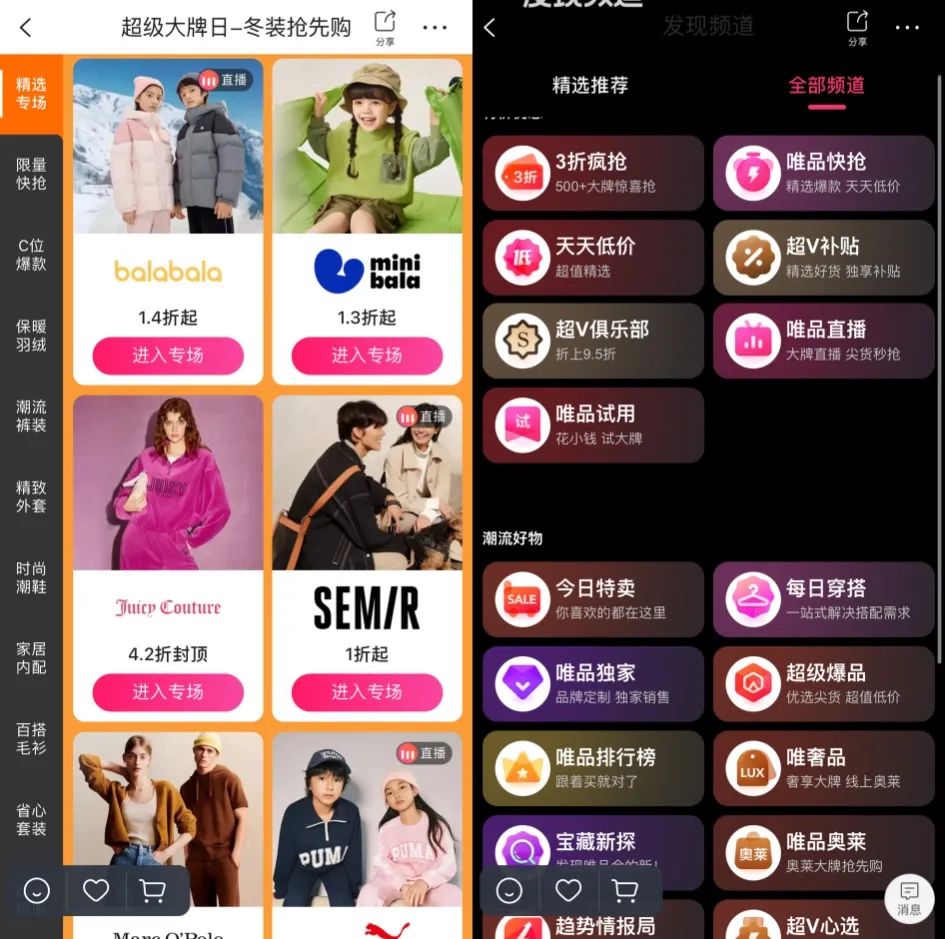This screenshot has width=945, height=939.
Task: Open 每日穿搭 outfit channel
Action: point(824,599)
